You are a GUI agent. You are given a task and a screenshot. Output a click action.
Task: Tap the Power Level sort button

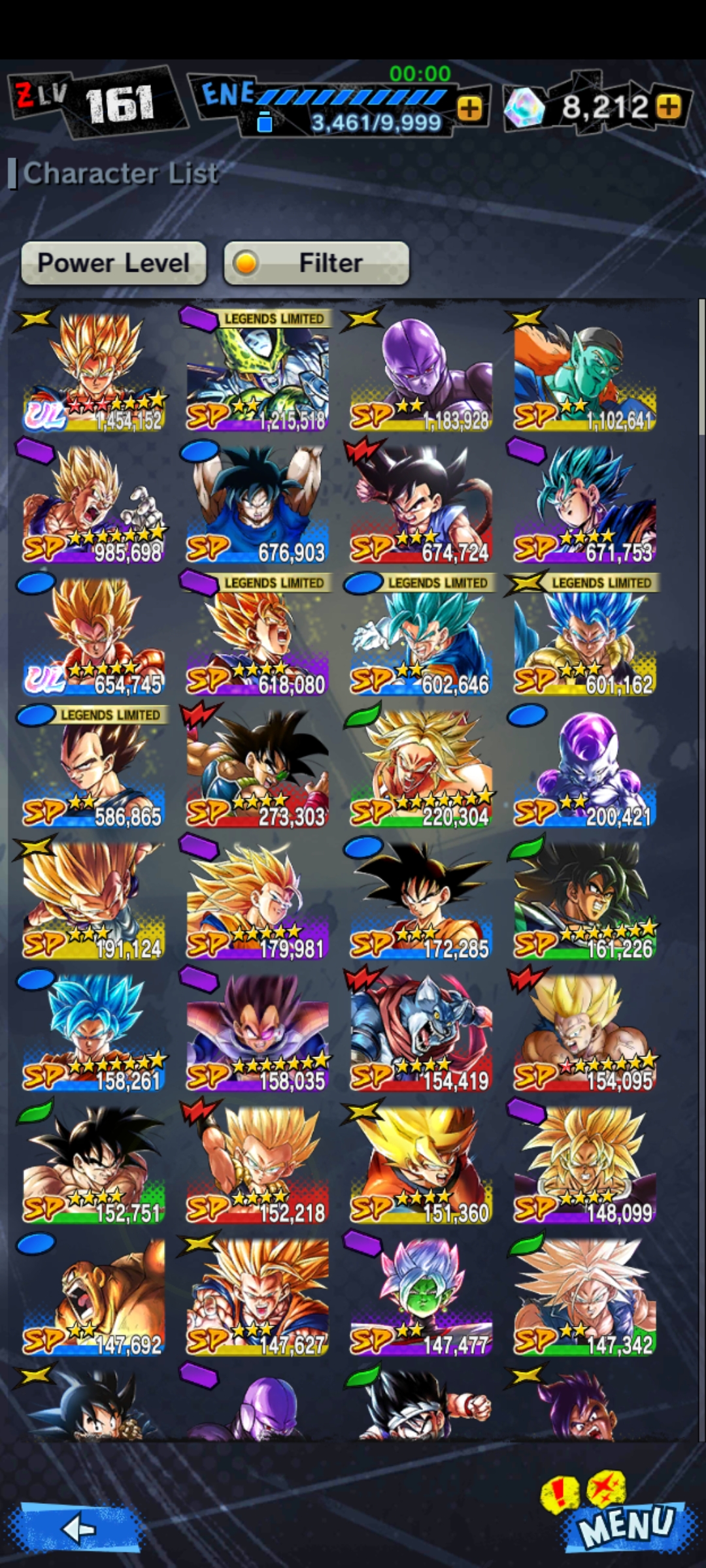[114, 263]
